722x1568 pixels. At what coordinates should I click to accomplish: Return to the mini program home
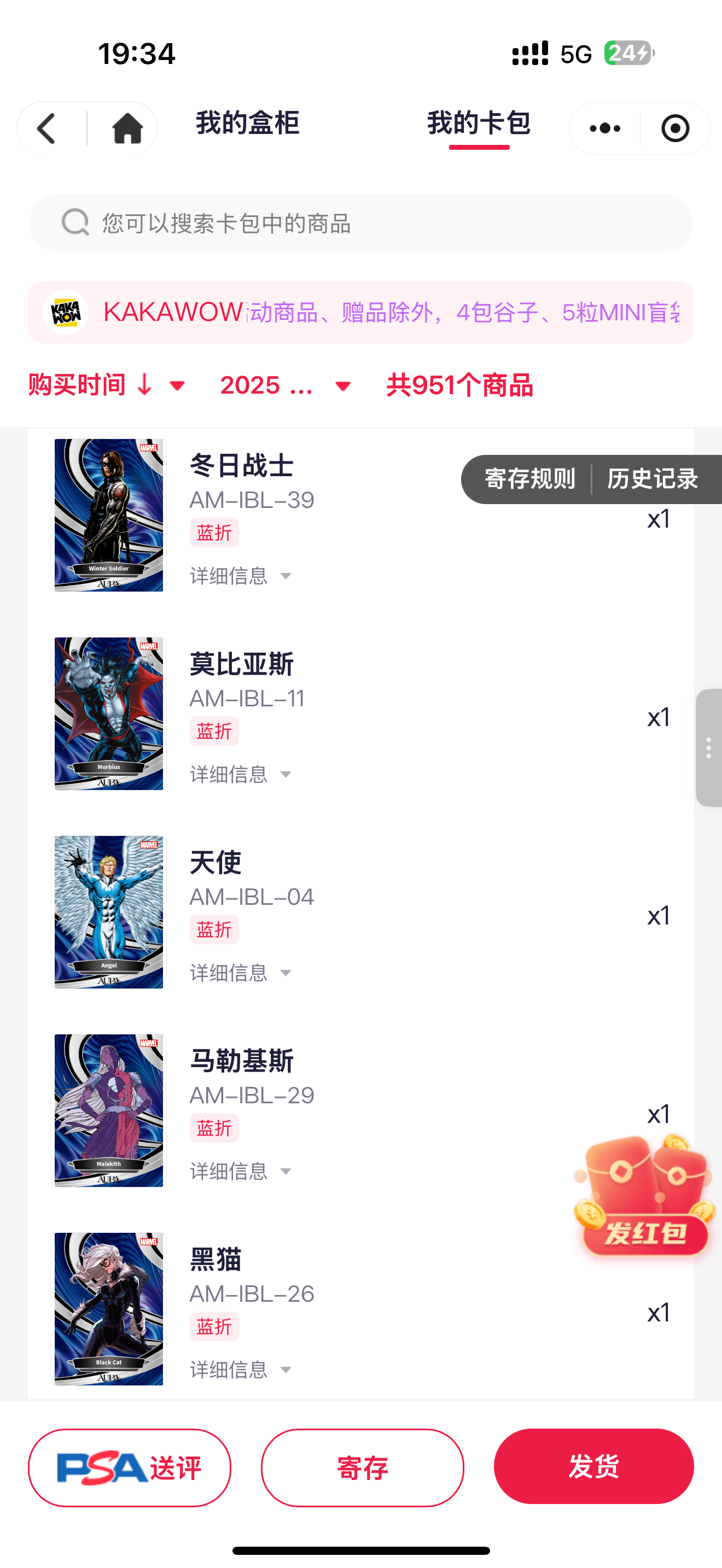coord(127,128)
